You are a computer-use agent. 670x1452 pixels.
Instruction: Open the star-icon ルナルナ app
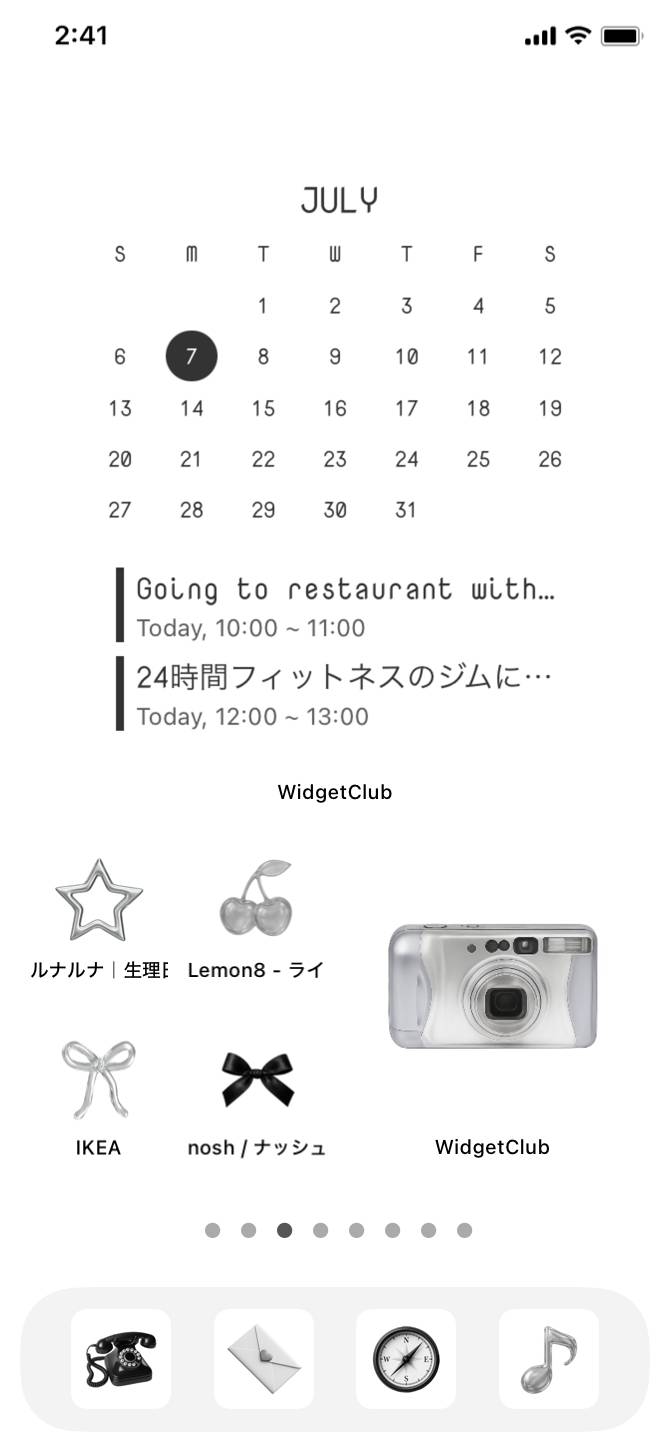click(99, 899)
